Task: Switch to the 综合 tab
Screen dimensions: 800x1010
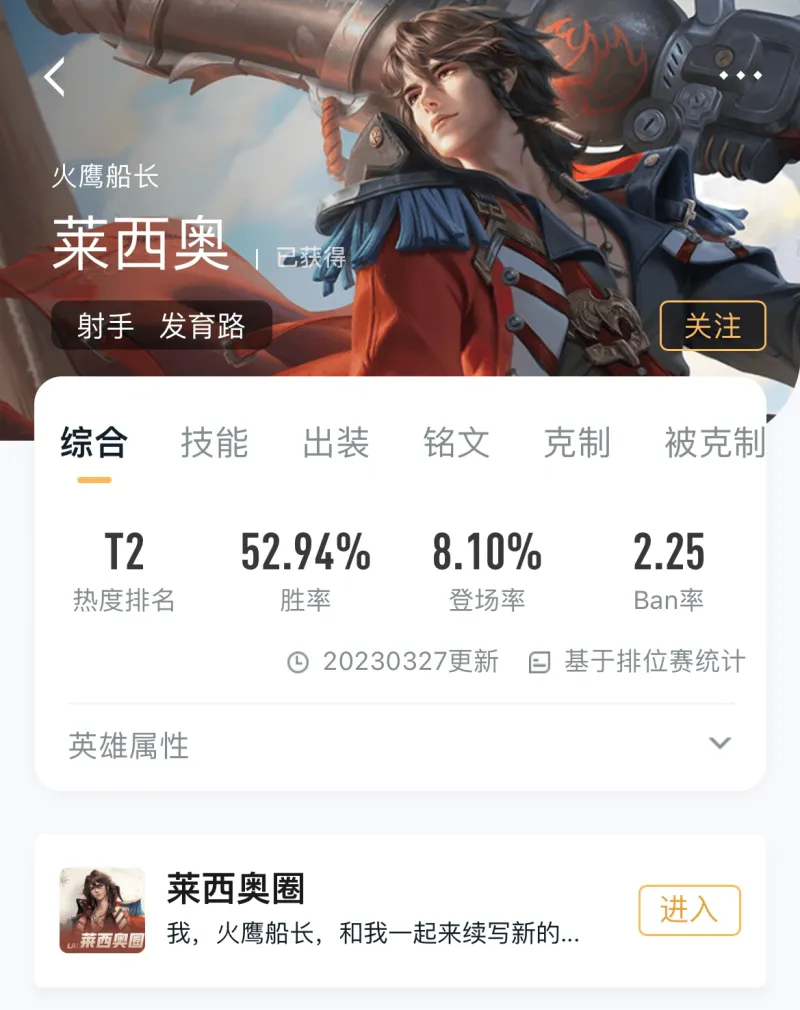Action: (x=94, y=442)
